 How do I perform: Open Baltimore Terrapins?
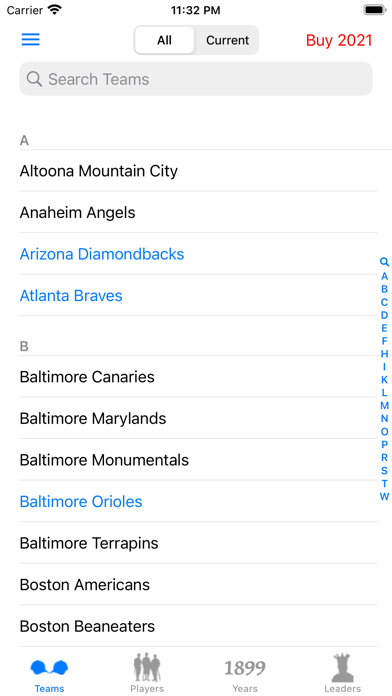click(196, 543)
